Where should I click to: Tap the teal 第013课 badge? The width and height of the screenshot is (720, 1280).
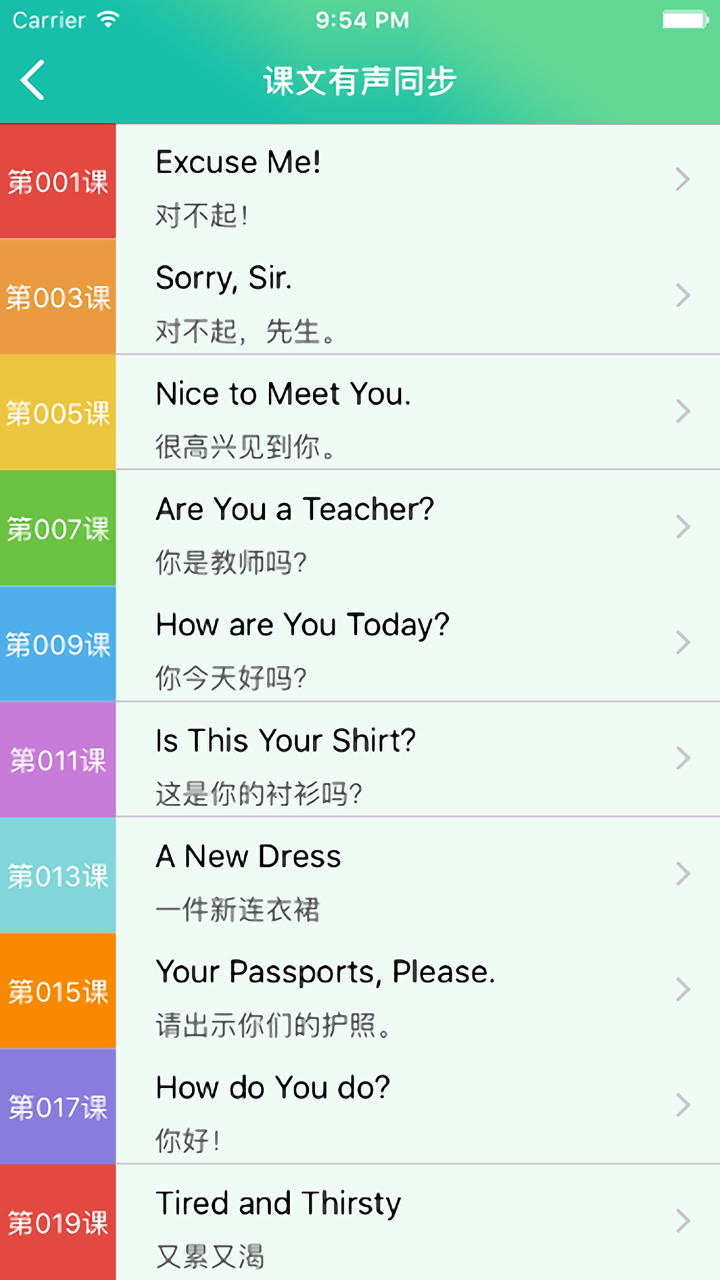[57, 874]
